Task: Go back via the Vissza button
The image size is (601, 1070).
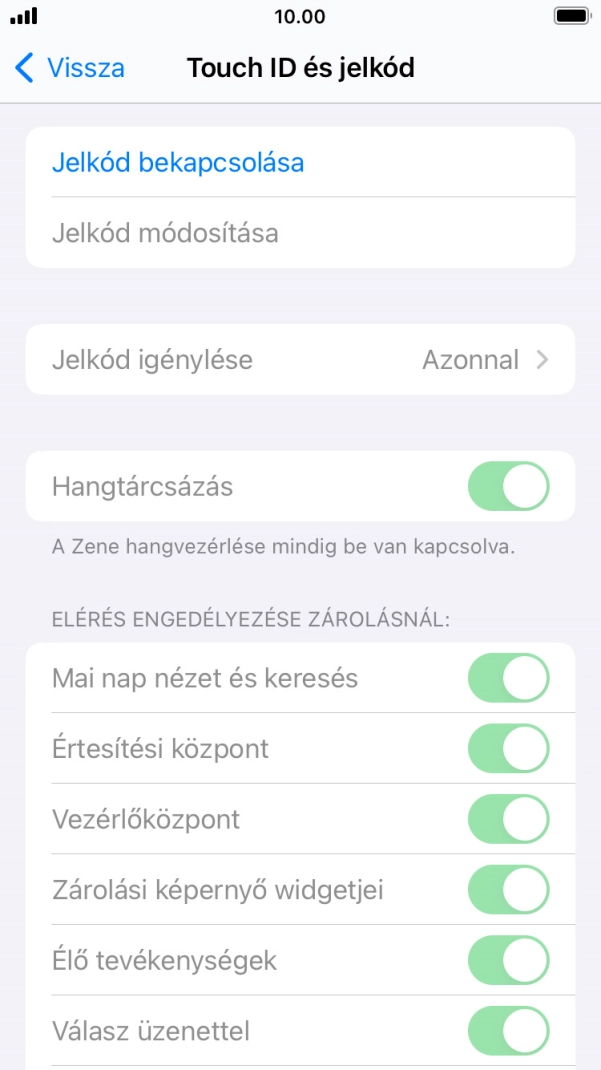Action: [70, 68]
